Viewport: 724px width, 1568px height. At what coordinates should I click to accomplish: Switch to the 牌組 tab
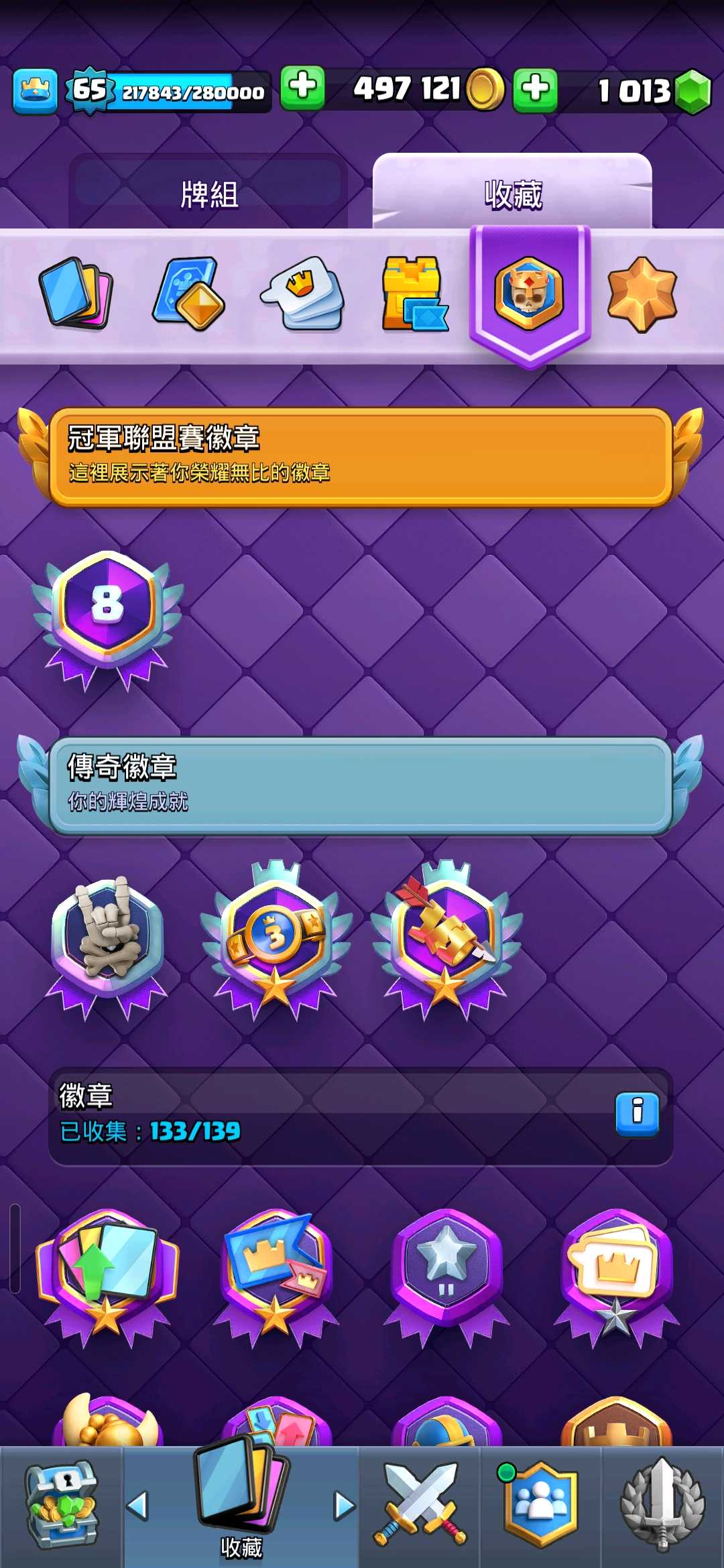208,194
